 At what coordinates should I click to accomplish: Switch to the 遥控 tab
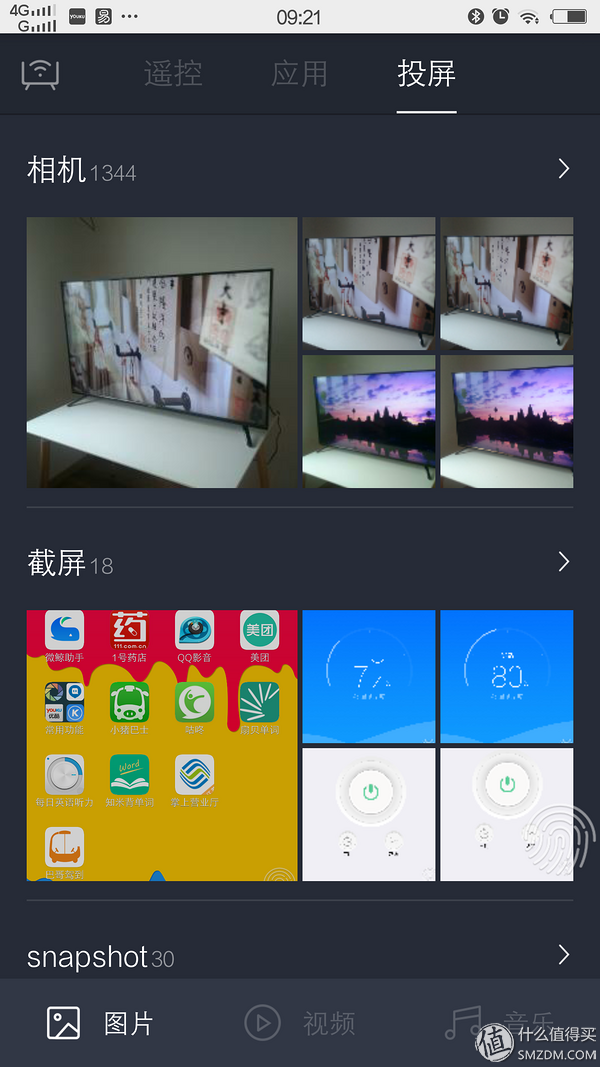tap(172, 74)
